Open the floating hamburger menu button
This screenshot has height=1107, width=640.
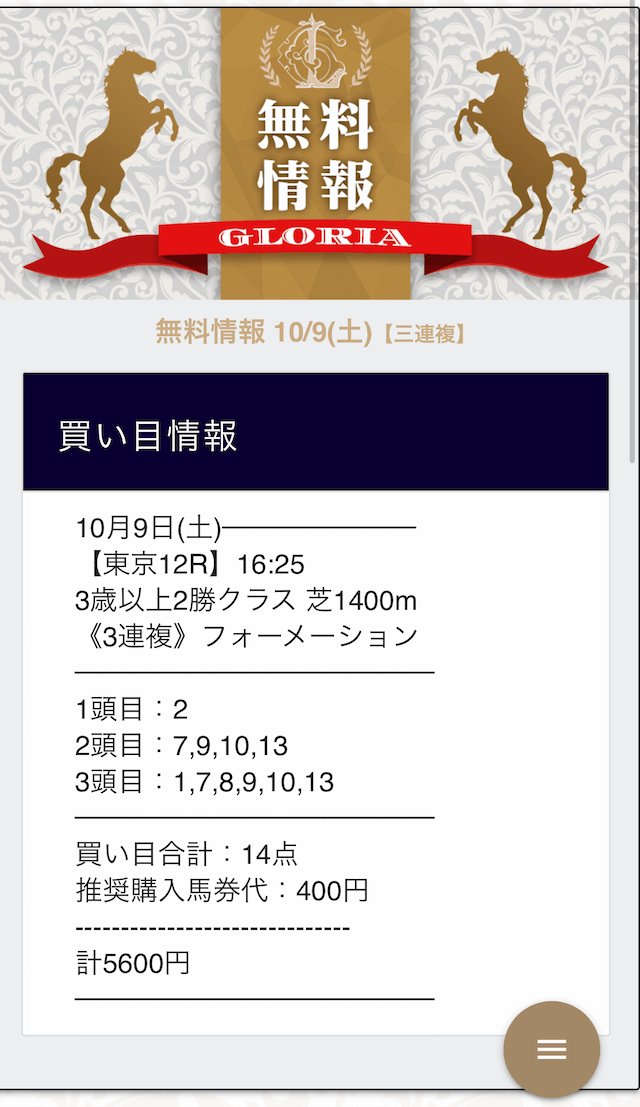coord(551,1049)
